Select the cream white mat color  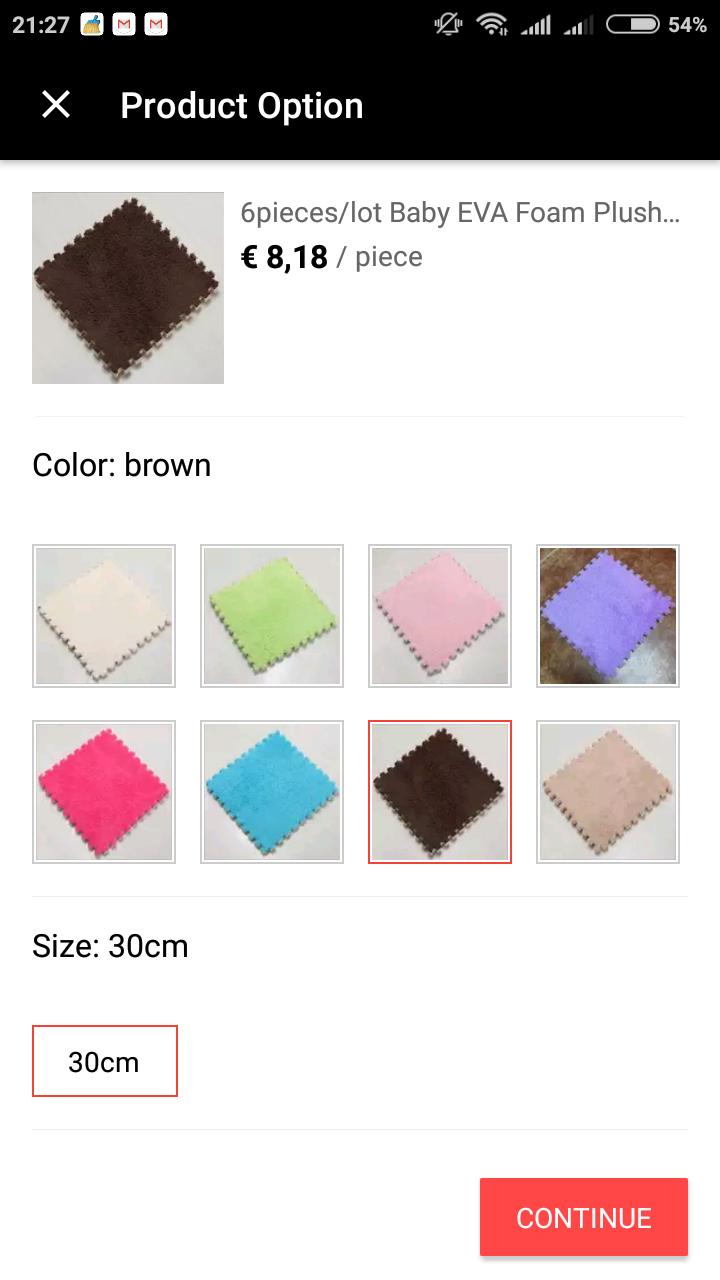tap(104, 616)
